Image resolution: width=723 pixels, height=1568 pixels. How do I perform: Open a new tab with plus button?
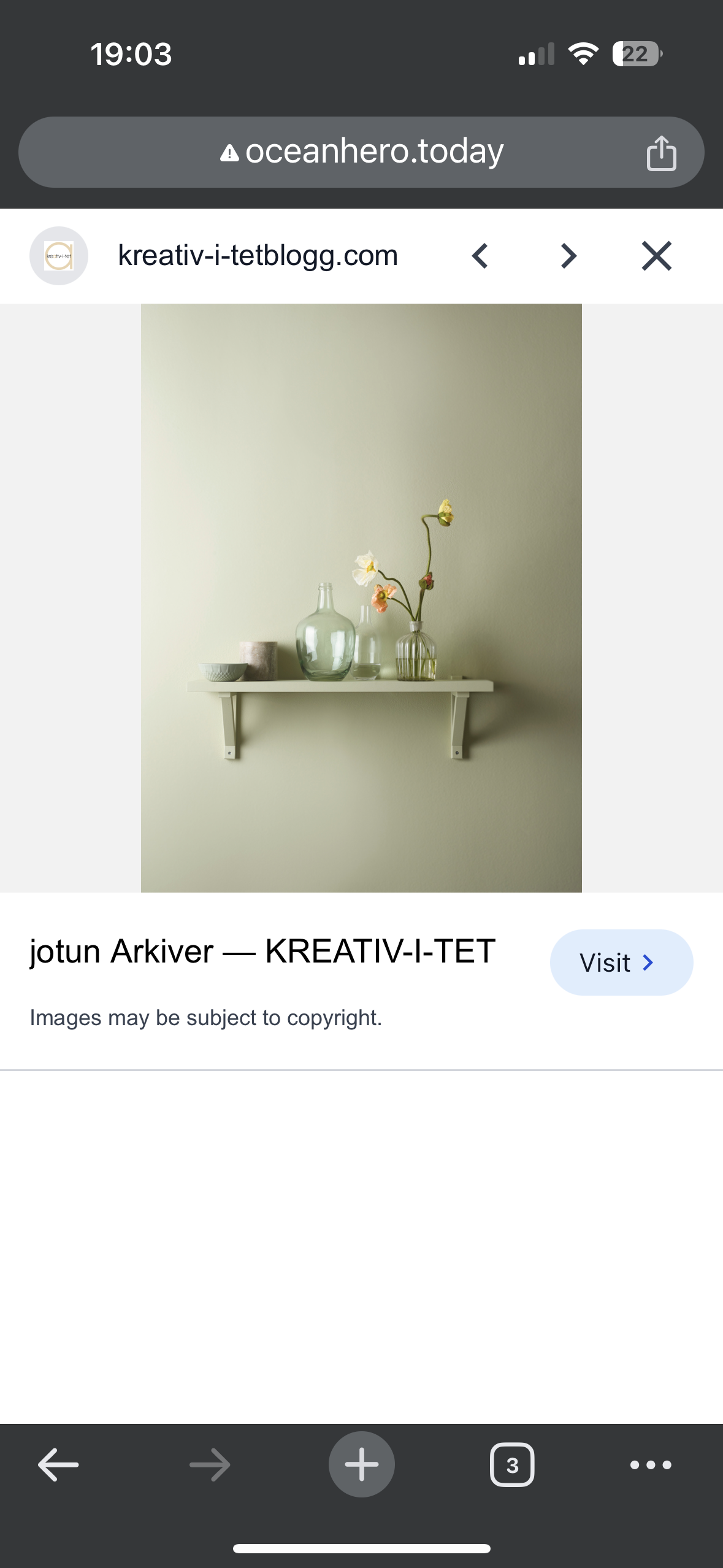point(362,1464)
